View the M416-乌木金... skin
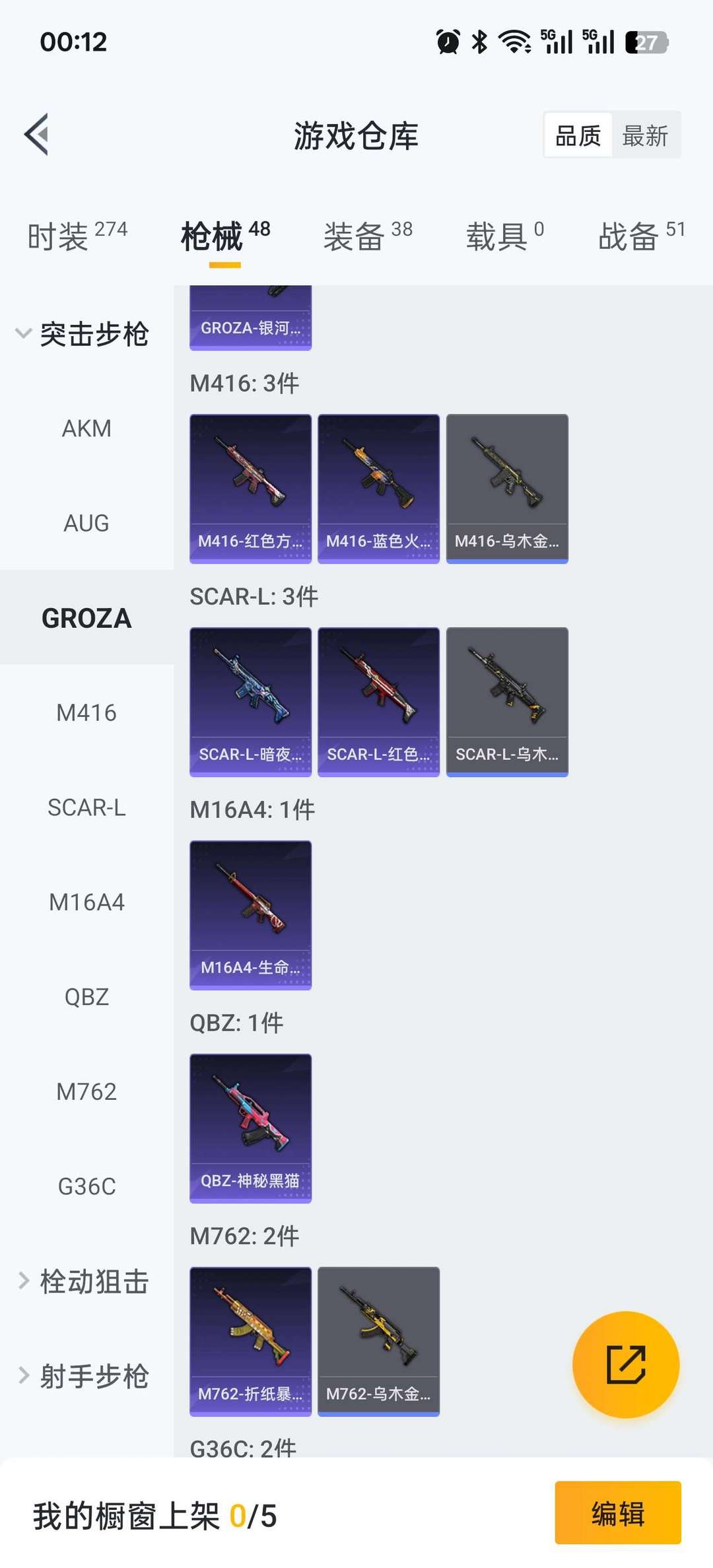The height and width of the screenshot is (1568, 713). pyautogui.click(x=507, y=488)
